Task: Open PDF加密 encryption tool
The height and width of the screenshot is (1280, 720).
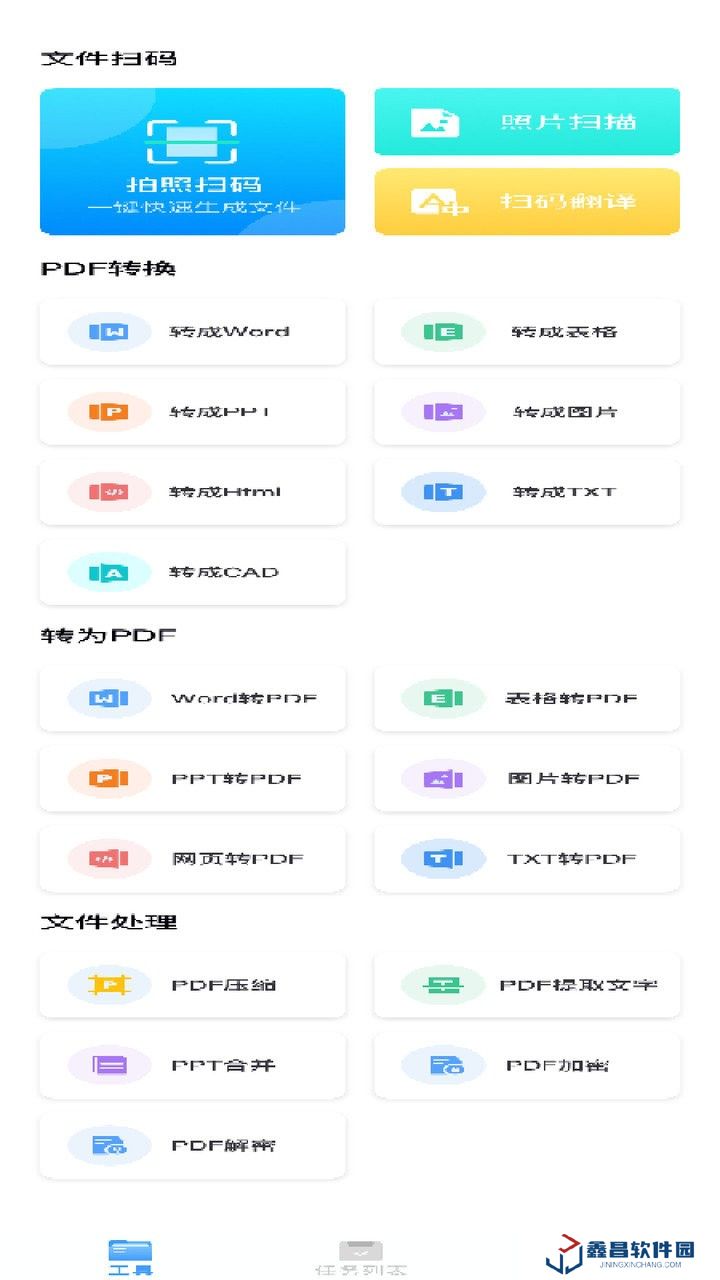Action: click(x=527, y=1065)
